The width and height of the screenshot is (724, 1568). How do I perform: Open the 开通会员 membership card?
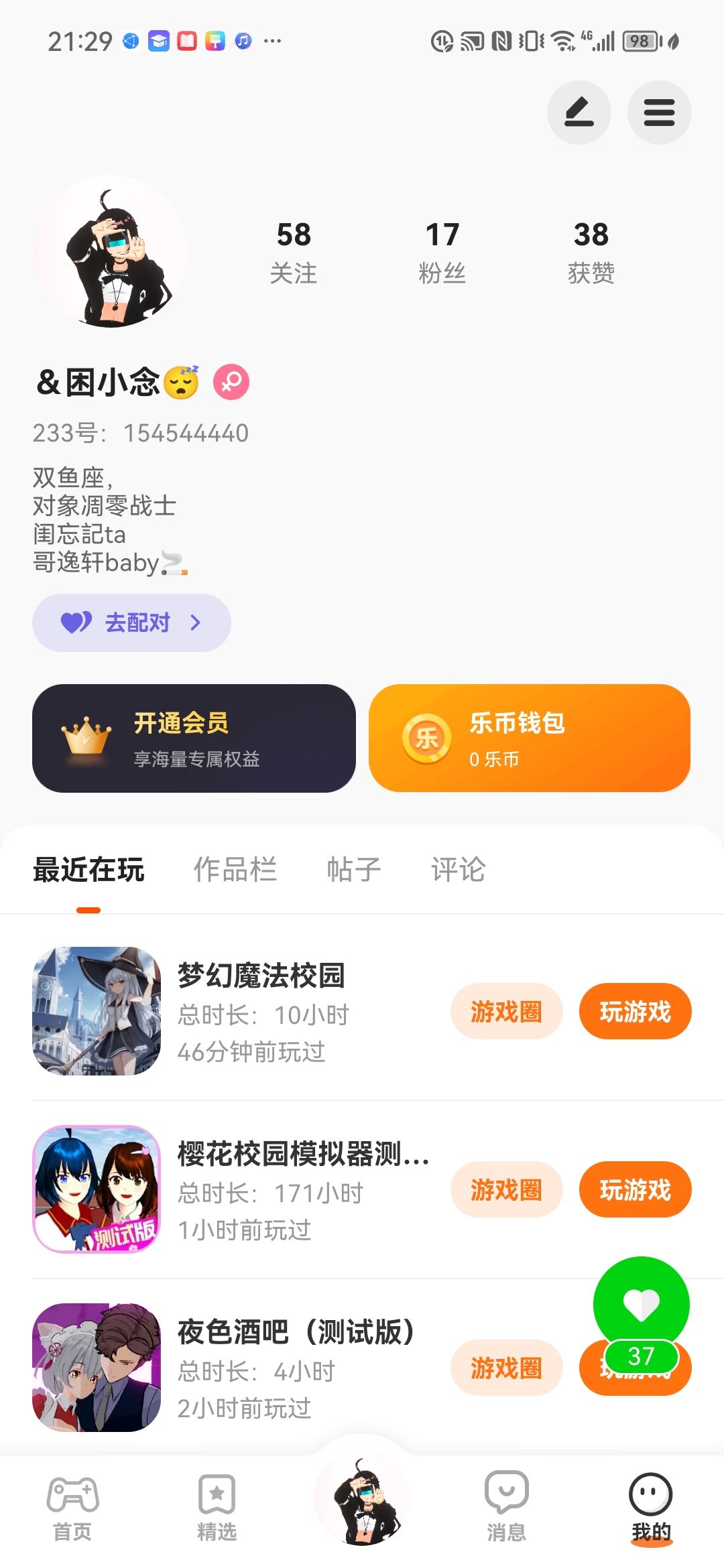click(x=194, y=738)
